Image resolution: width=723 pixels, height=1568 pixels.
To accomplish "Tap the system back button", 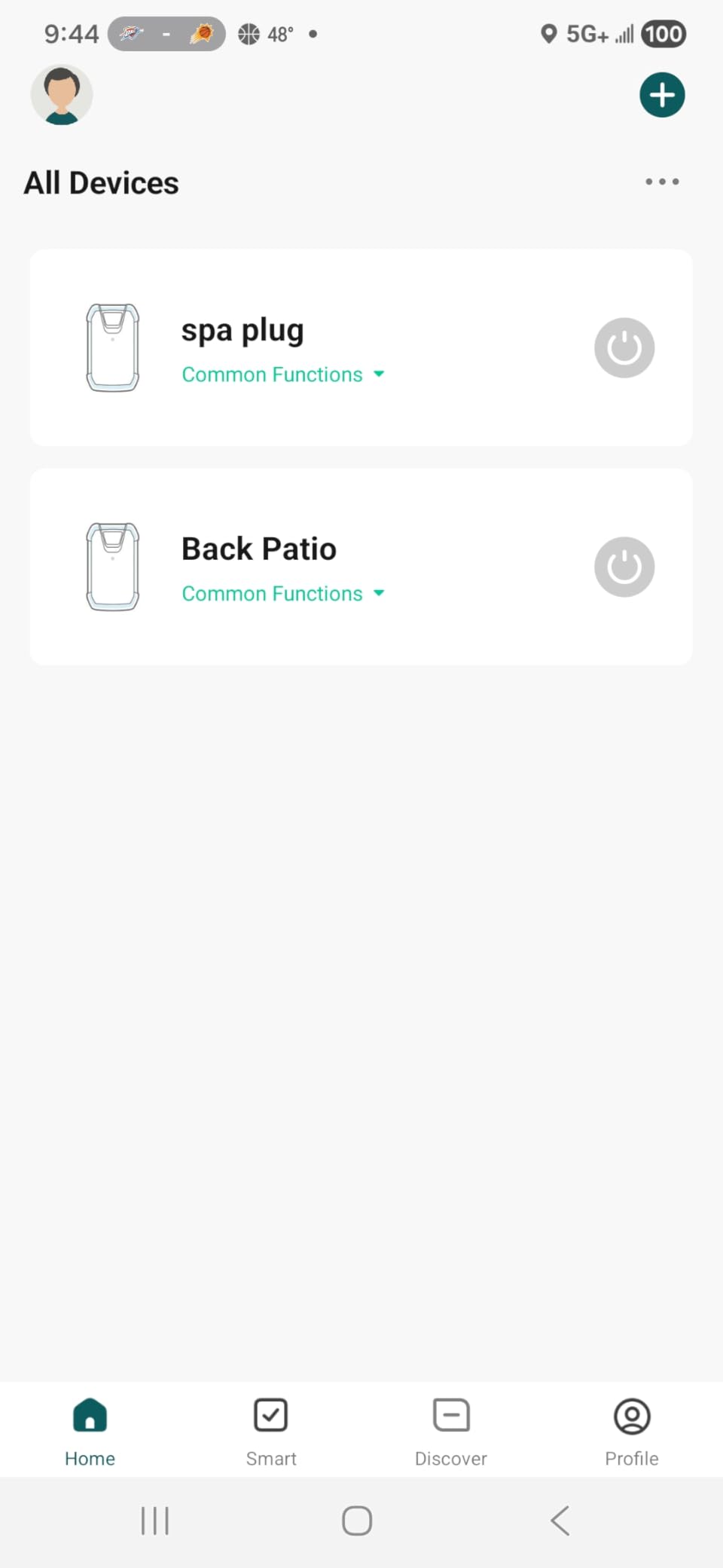I will [560, 1521].
